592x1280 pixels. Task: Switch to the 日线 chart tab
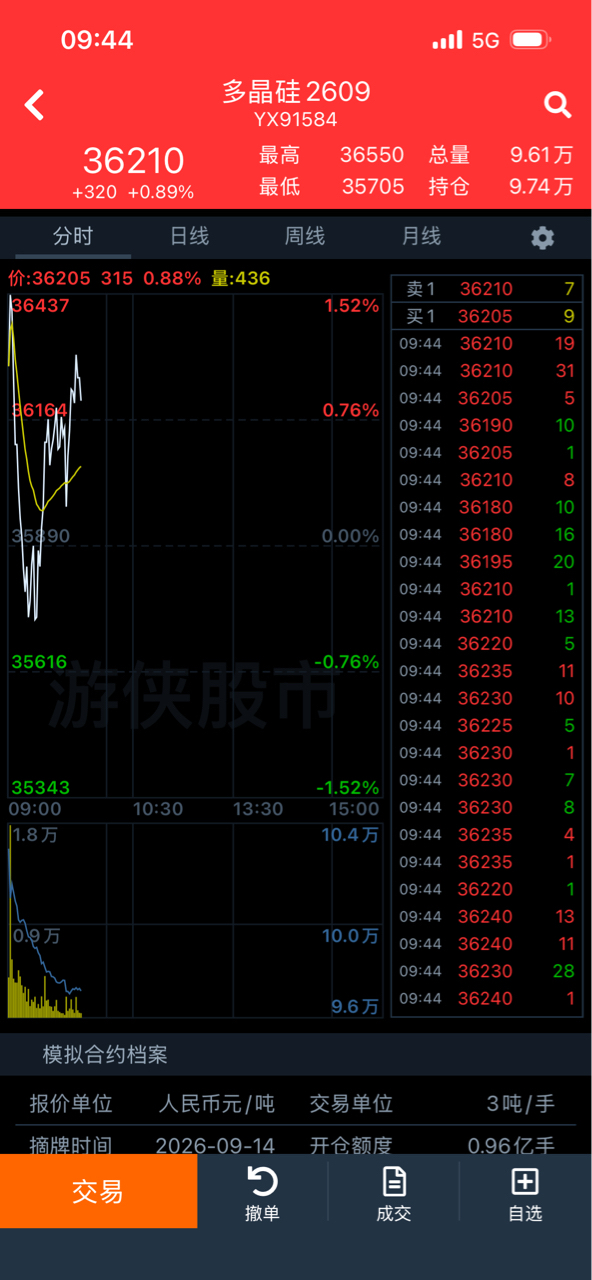coord(189,237)
